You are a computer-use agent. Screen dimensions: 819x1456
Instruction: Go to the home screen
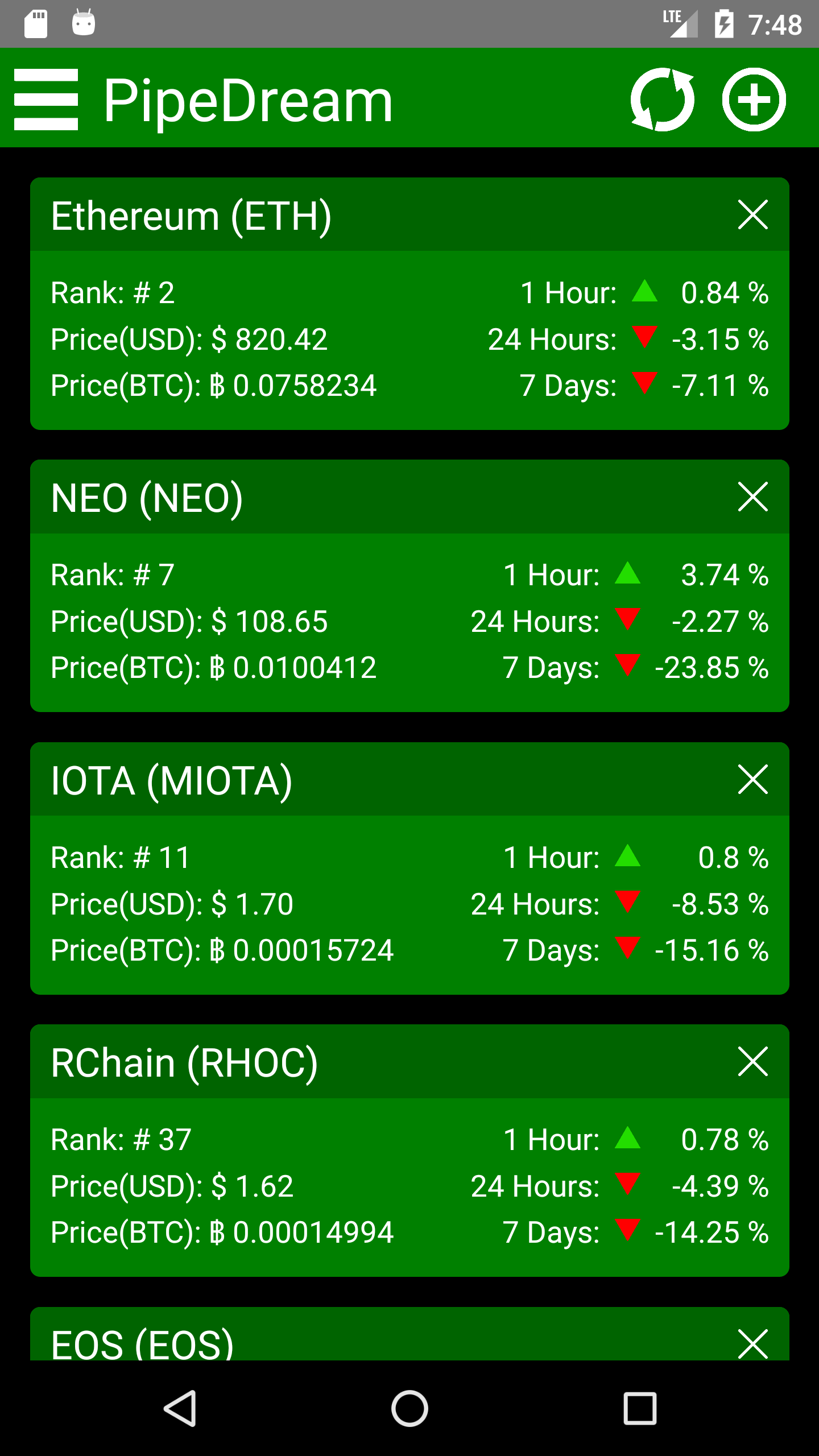409,1409
